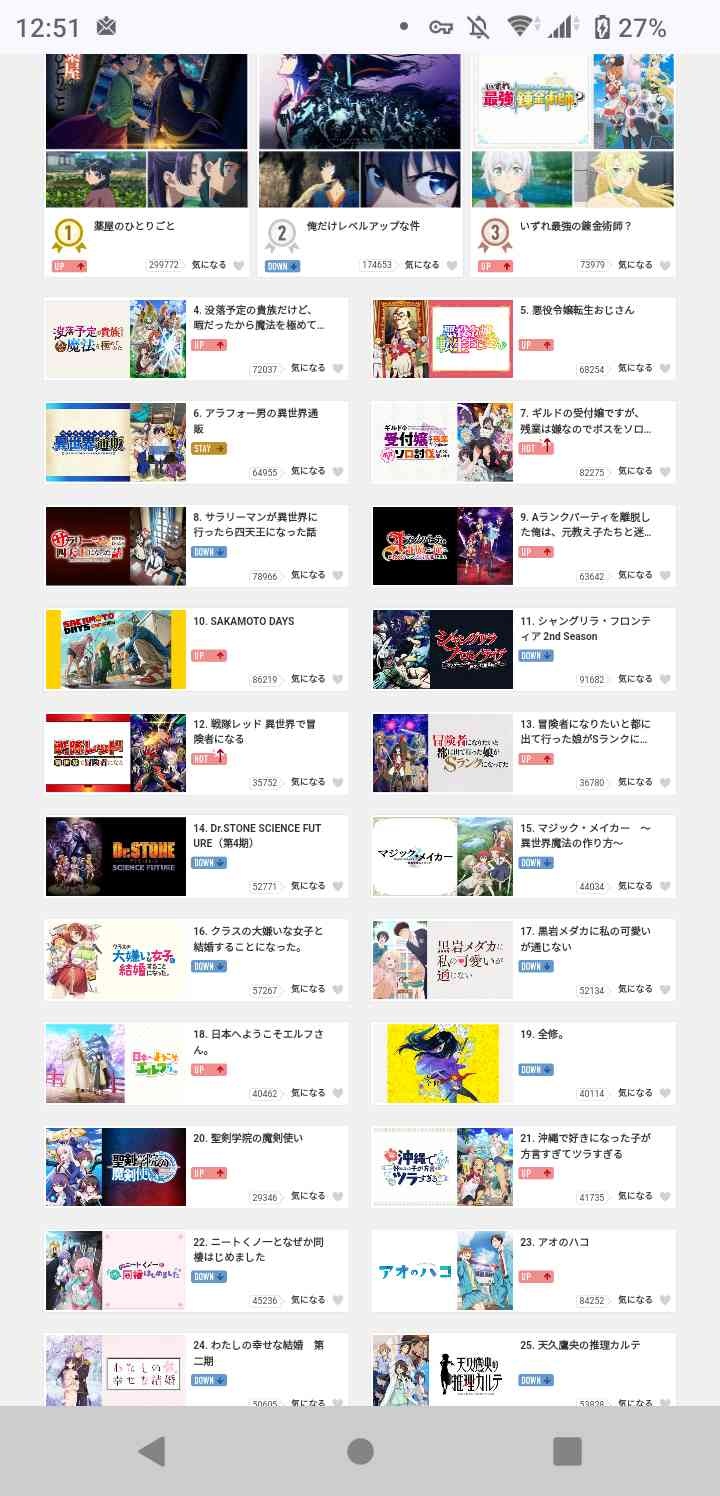720x1496 pixels.
Task: Open 20. 聖剣学院の魔剣使い
Action: click(x=248, y=1138)
